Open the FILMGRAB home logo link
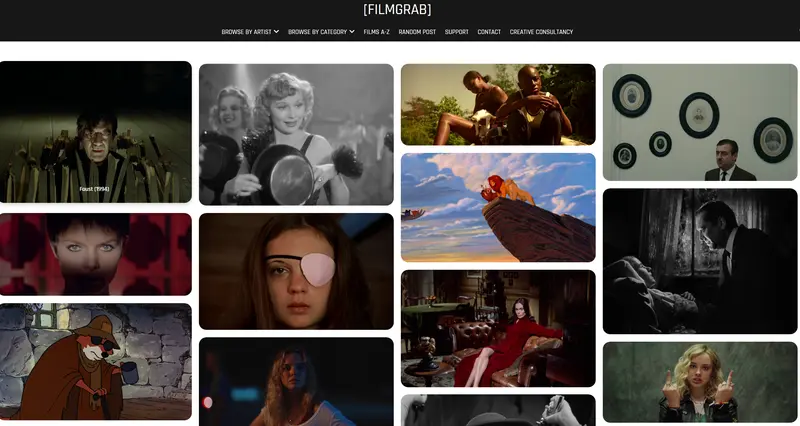The width and height of the screenshot is (800, 426). (x=397, y=10)
